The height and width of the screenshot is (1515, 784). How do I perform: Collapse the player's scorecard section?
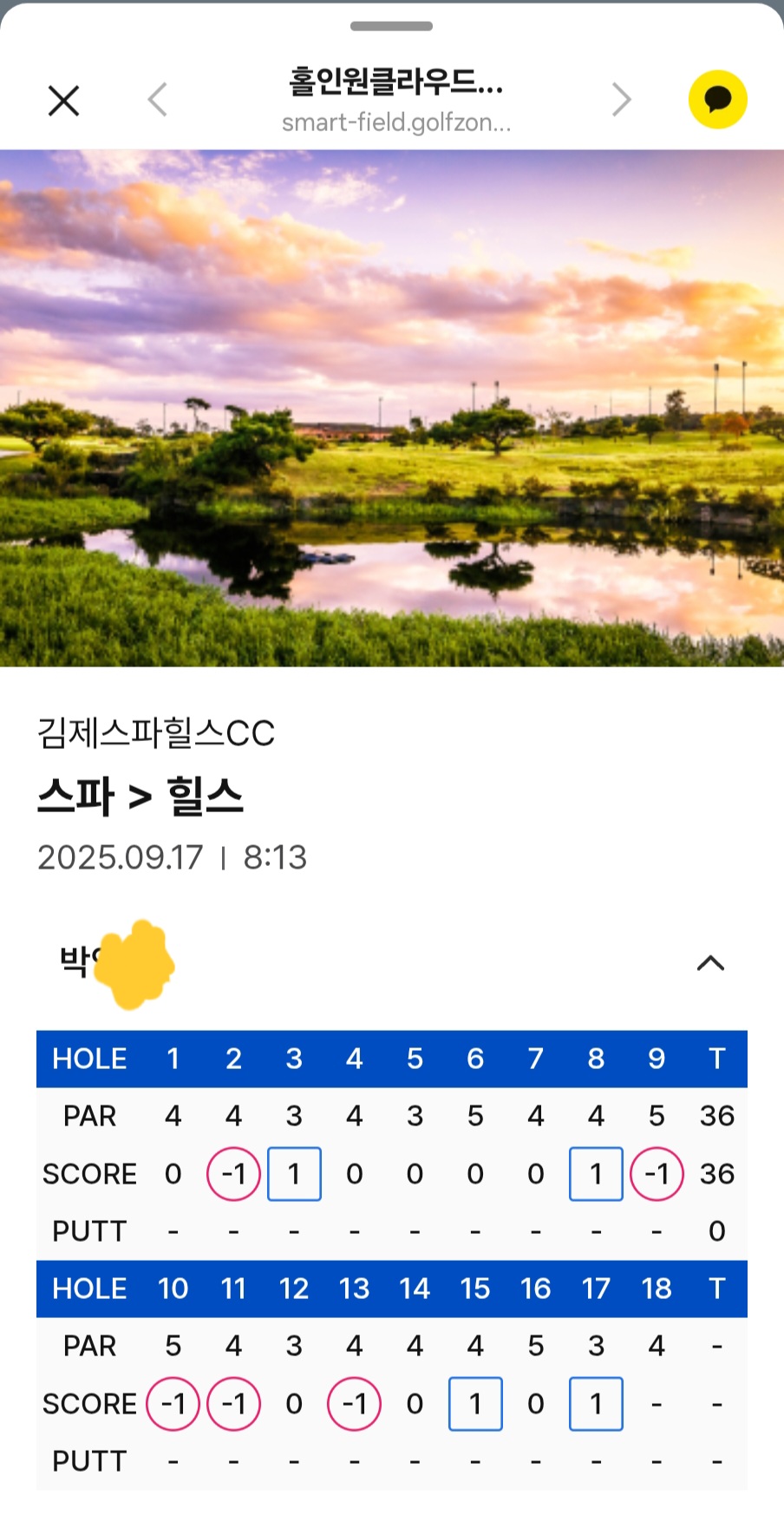click(710, 963)
